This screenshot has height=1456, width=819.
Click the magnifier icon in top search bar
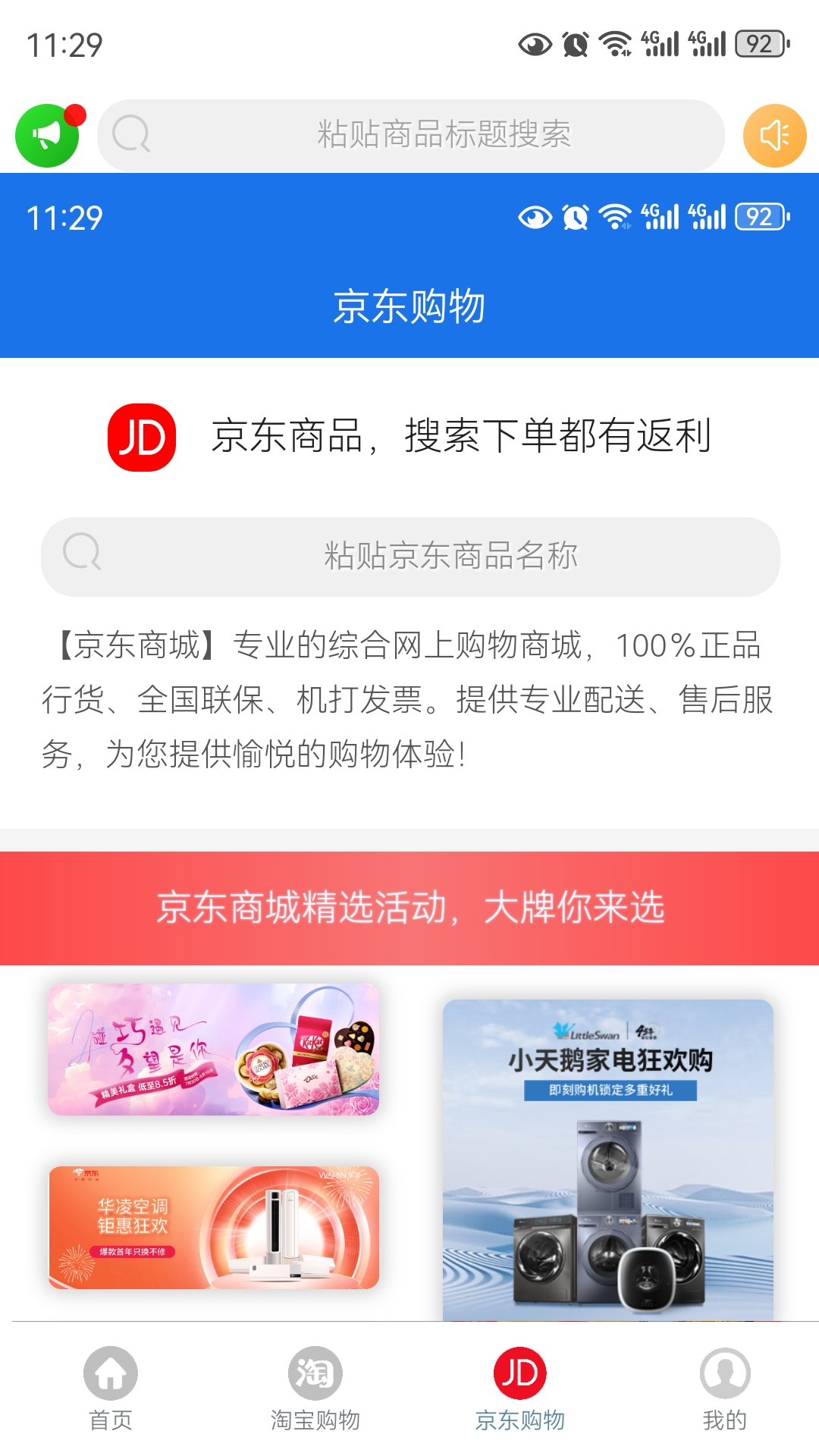coord(132,135)
